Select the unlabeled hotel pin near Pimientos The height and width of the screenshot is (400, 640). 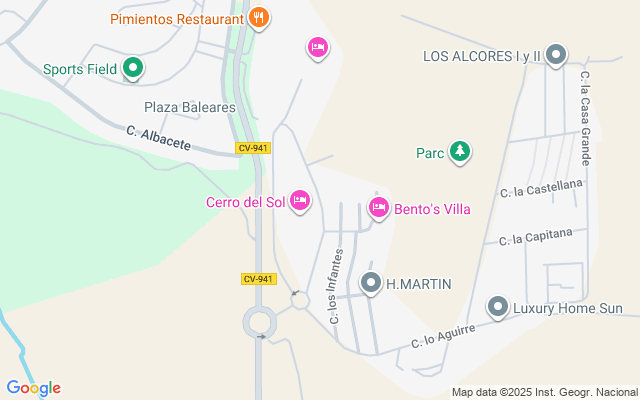tap(318, 46)
